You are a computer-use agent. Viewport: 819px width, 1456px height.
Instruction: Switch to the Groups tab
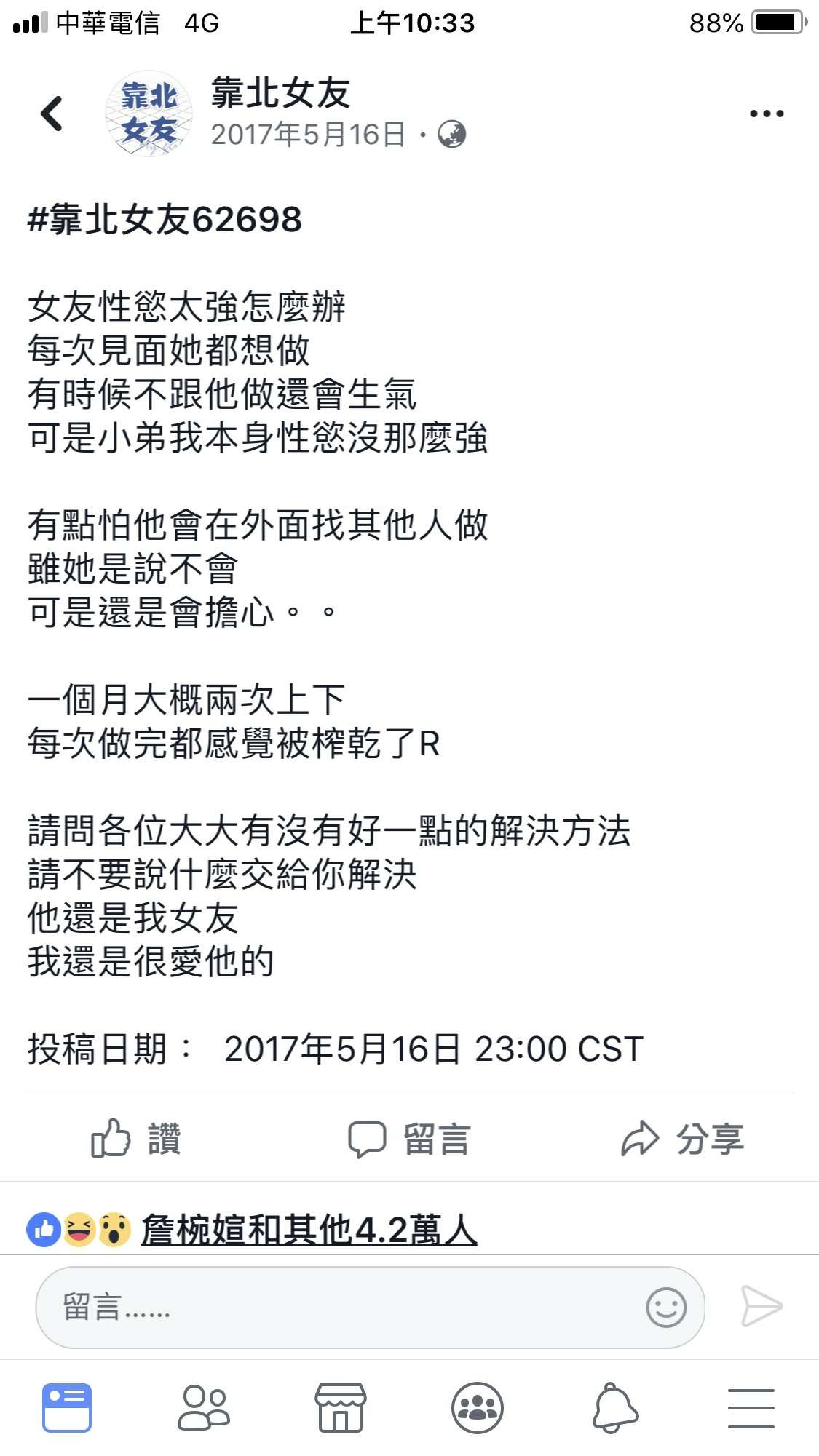tap(478, 1407)
